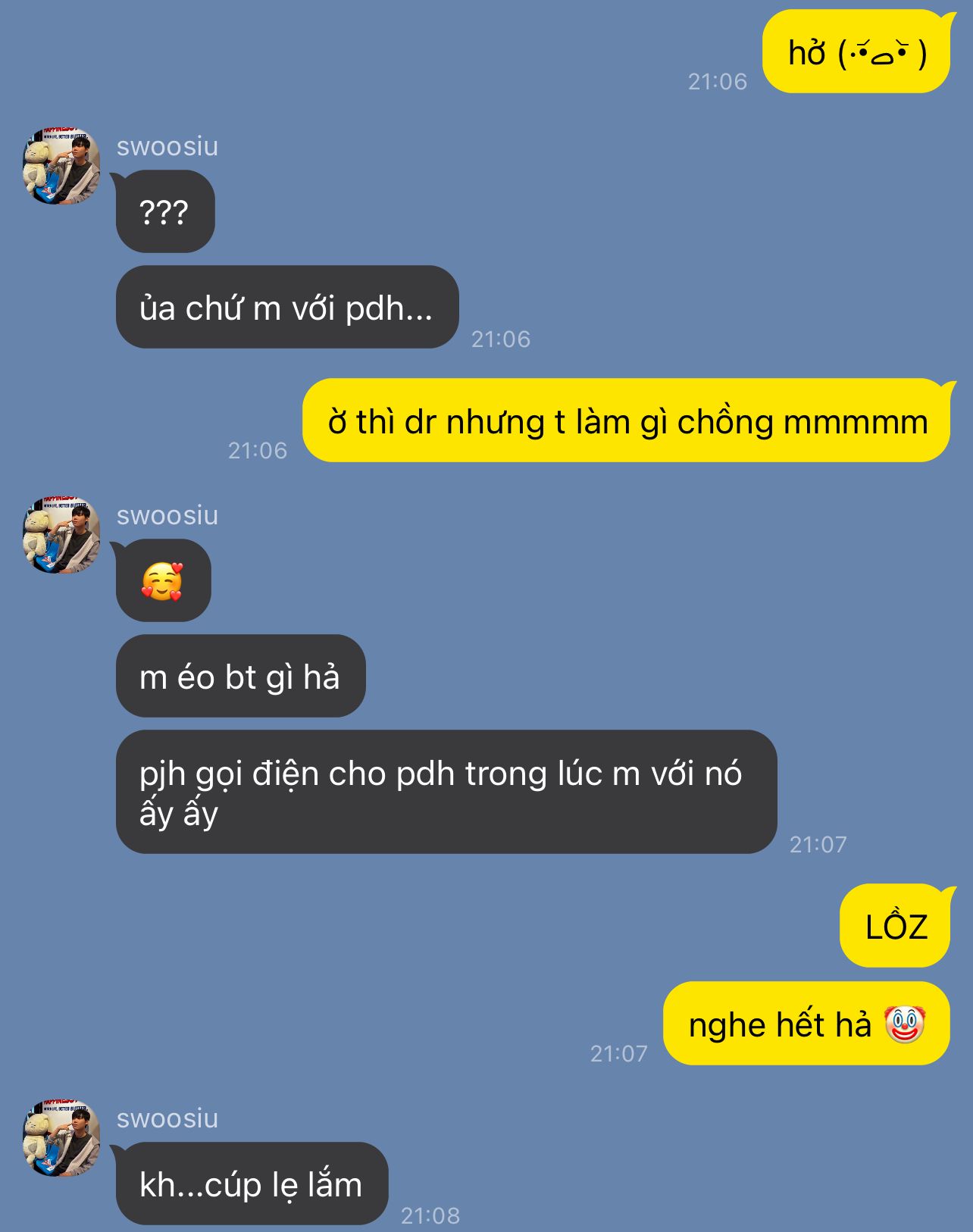Open swoosiu's avatar beside the heart-face emoji message
Screen dimensions: 973x1232
click(x=61, y=535)
